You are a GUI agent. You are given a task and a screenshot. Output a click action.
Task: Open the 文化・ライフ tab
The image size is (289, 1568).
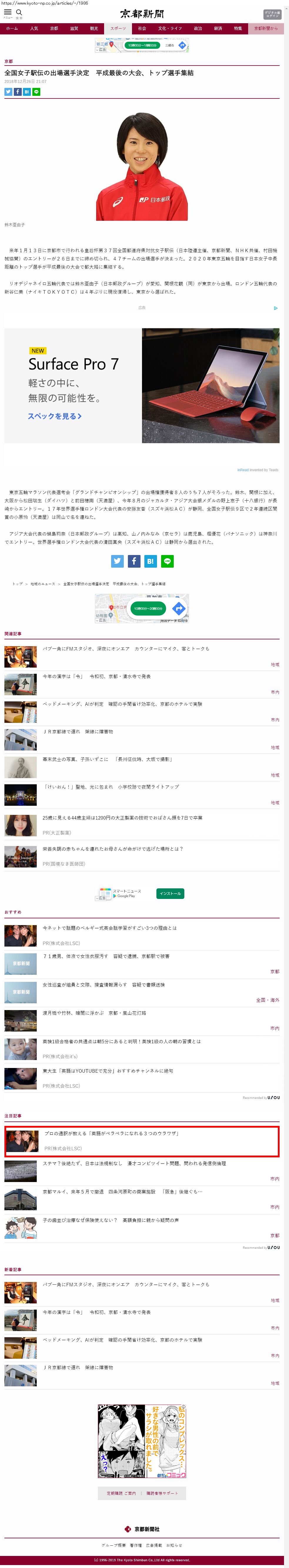(x=170, y=29)
